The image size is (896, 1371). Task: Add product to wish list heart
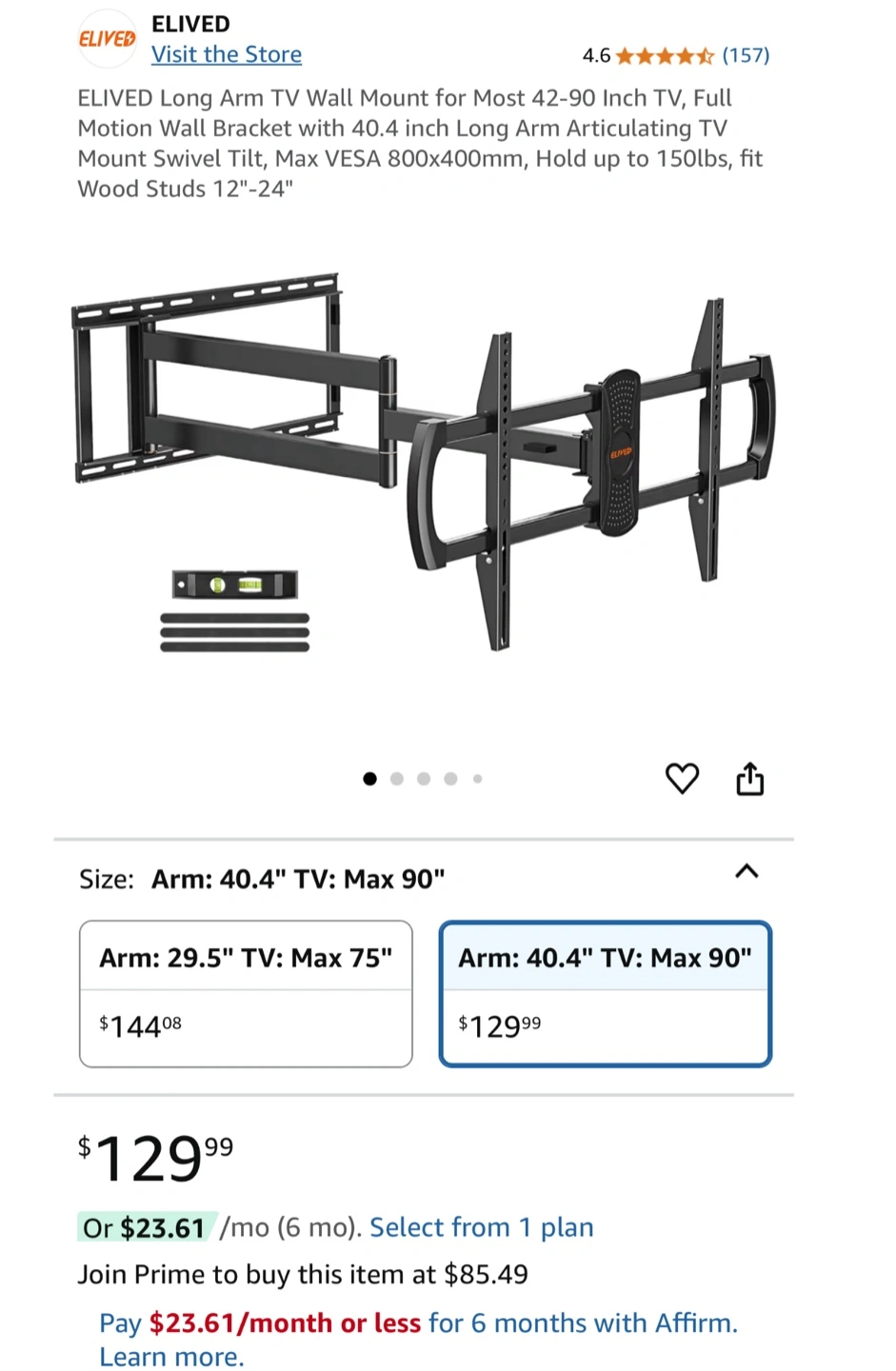(682, 779)
